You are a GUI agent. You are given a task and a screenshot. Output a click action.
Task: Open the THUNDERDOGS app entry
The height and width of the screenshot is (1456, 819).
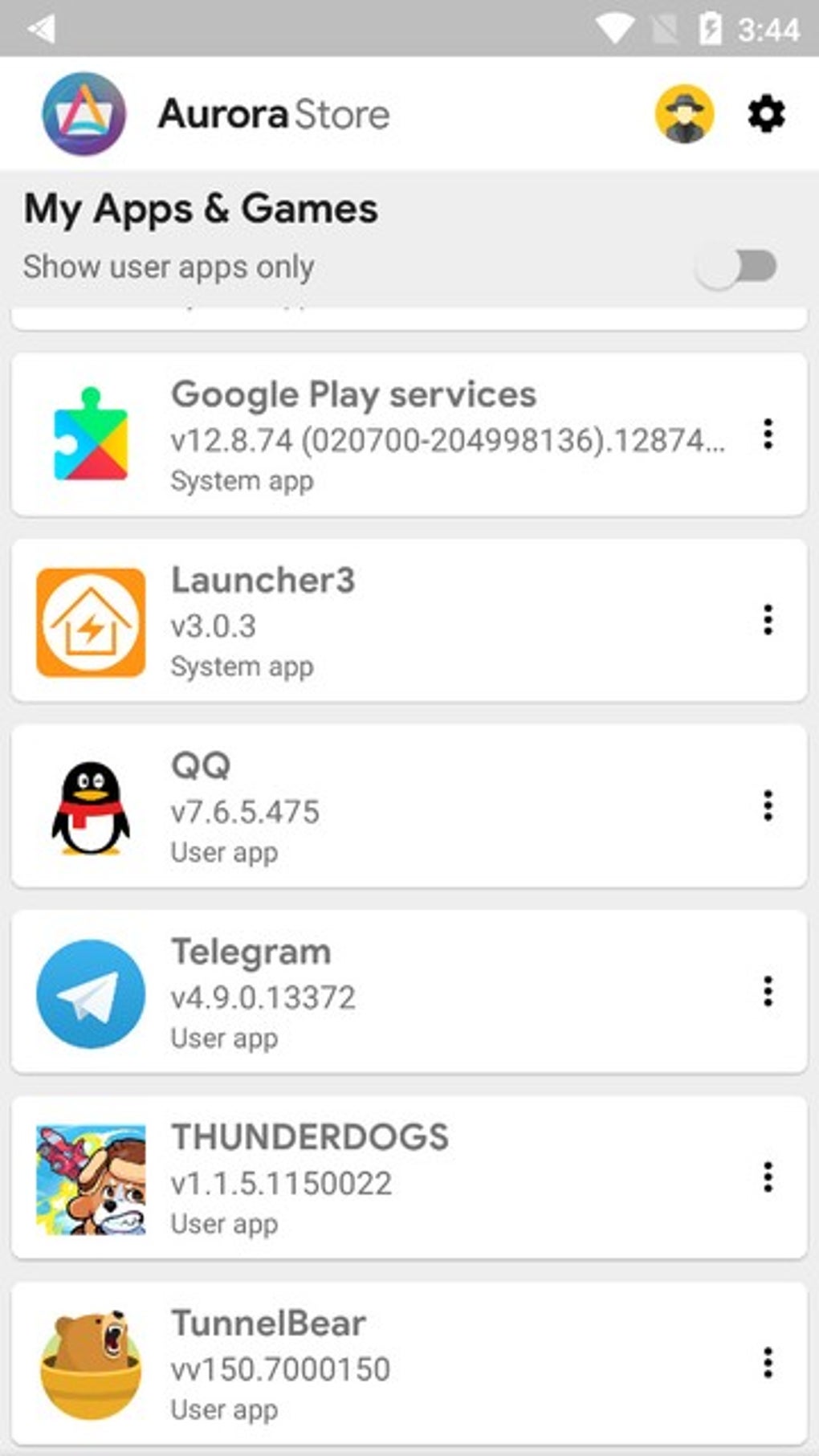tap(385, 1178)
